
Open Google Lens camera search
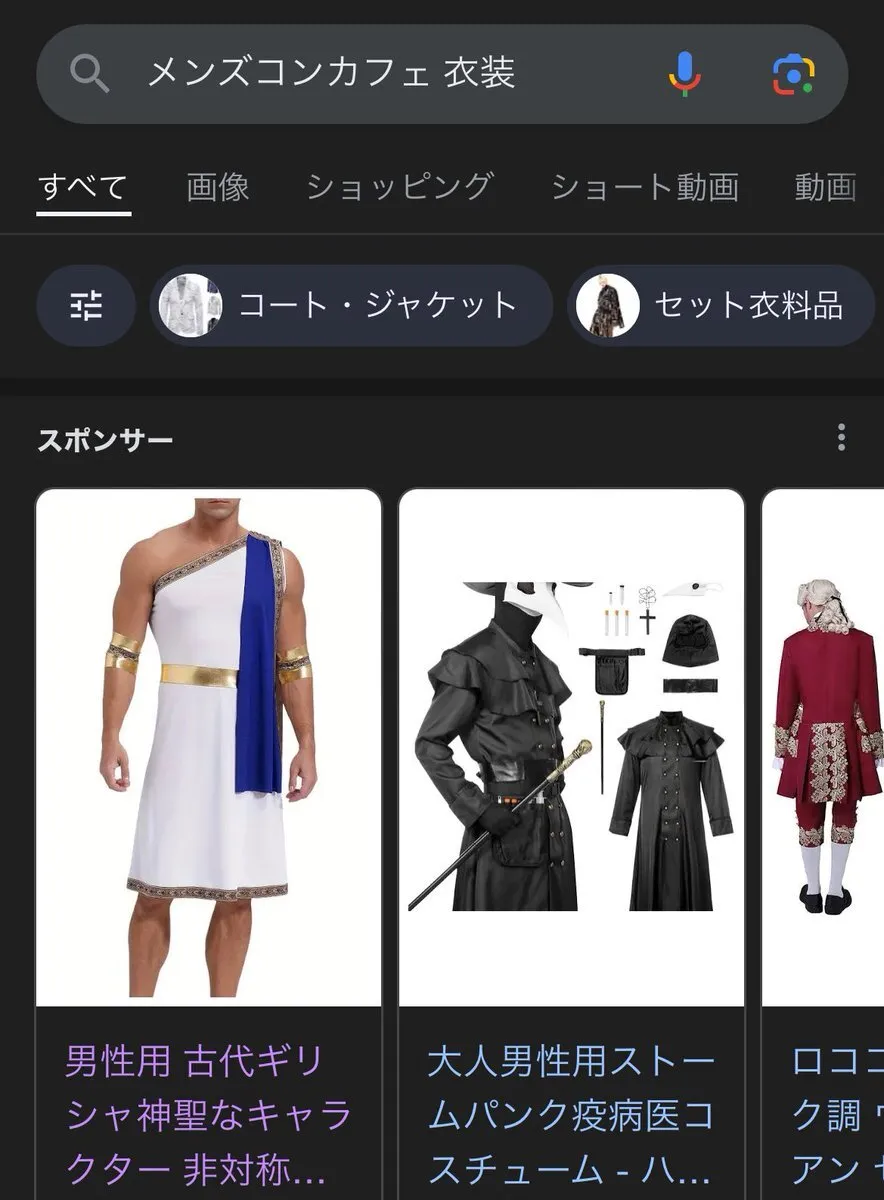click(x=793, y=74)
